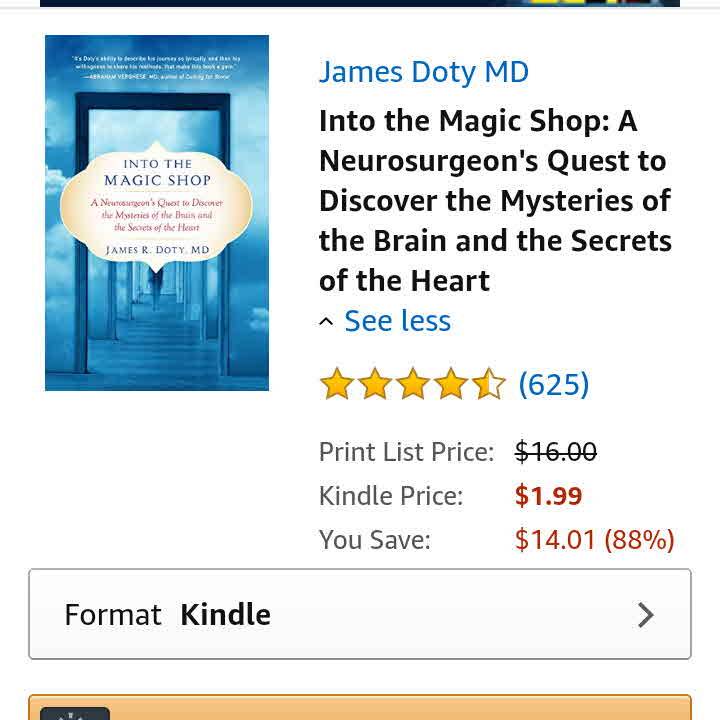View the 625 customer reviews
Image resolution: width=720 pixels, height=720 pixels.
coord(553,384)
